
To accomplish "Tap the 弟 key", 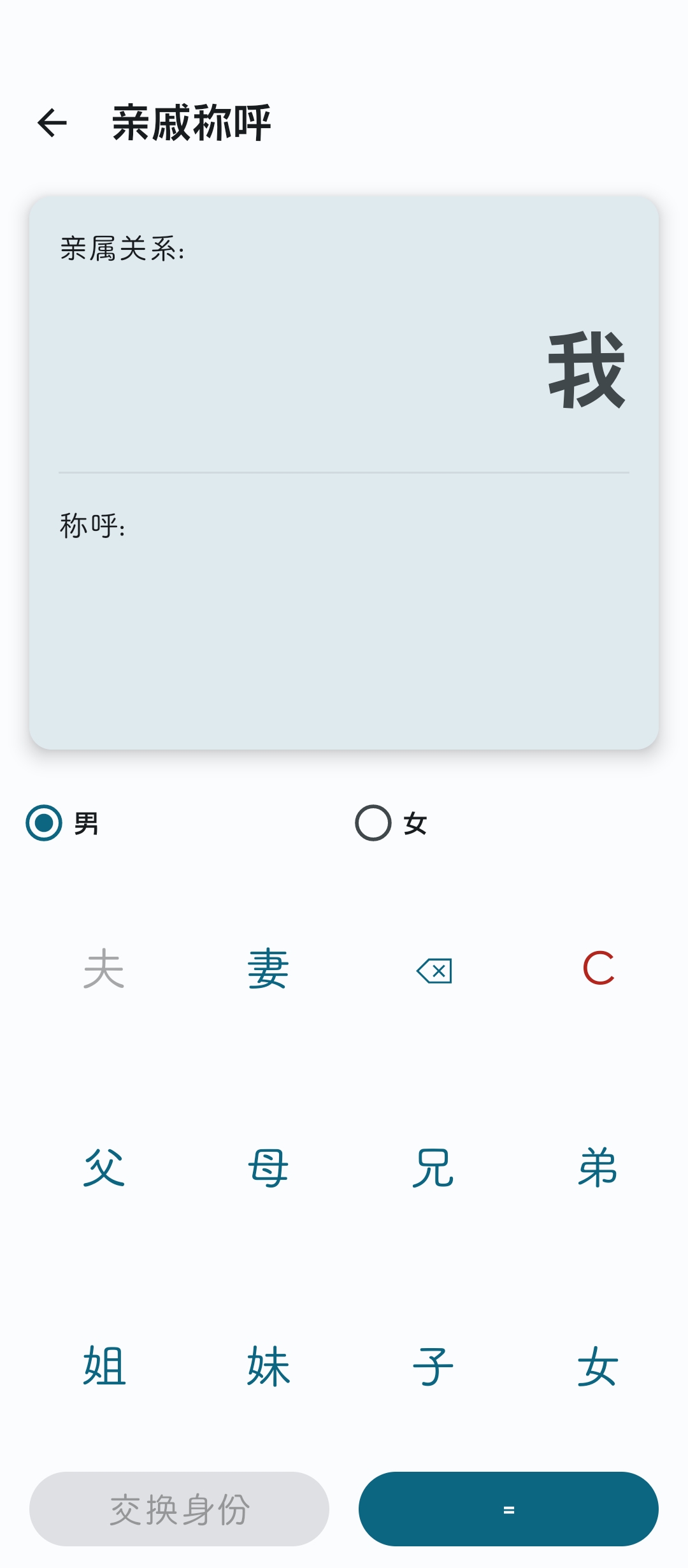I will [598, 1168].
